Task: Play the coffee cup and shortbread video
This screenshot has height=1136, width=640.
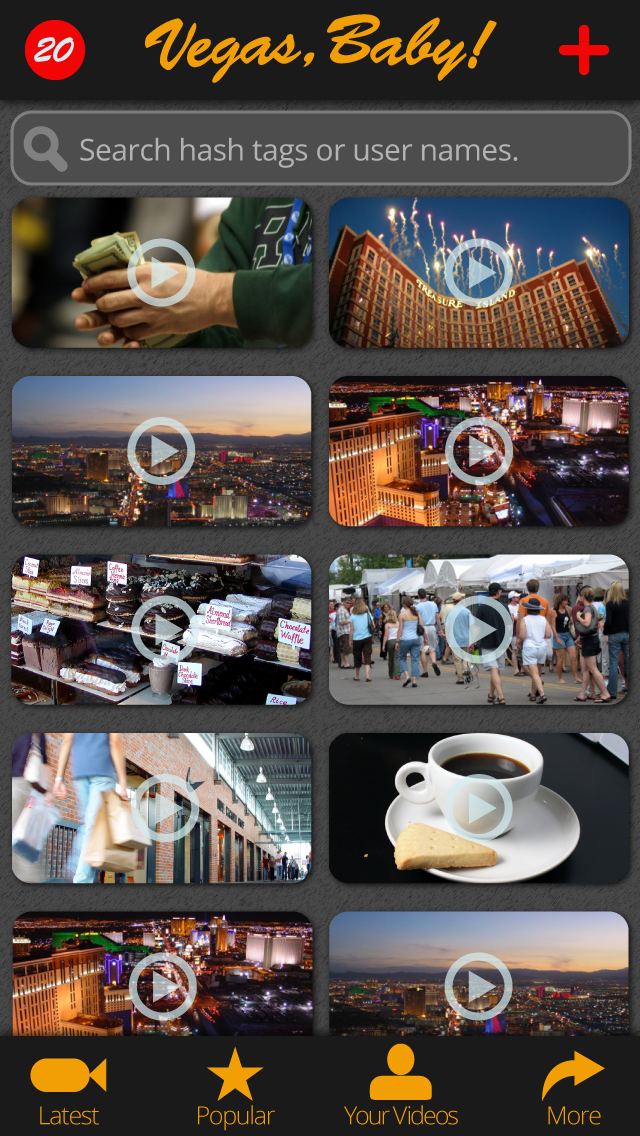Action: 479,808
